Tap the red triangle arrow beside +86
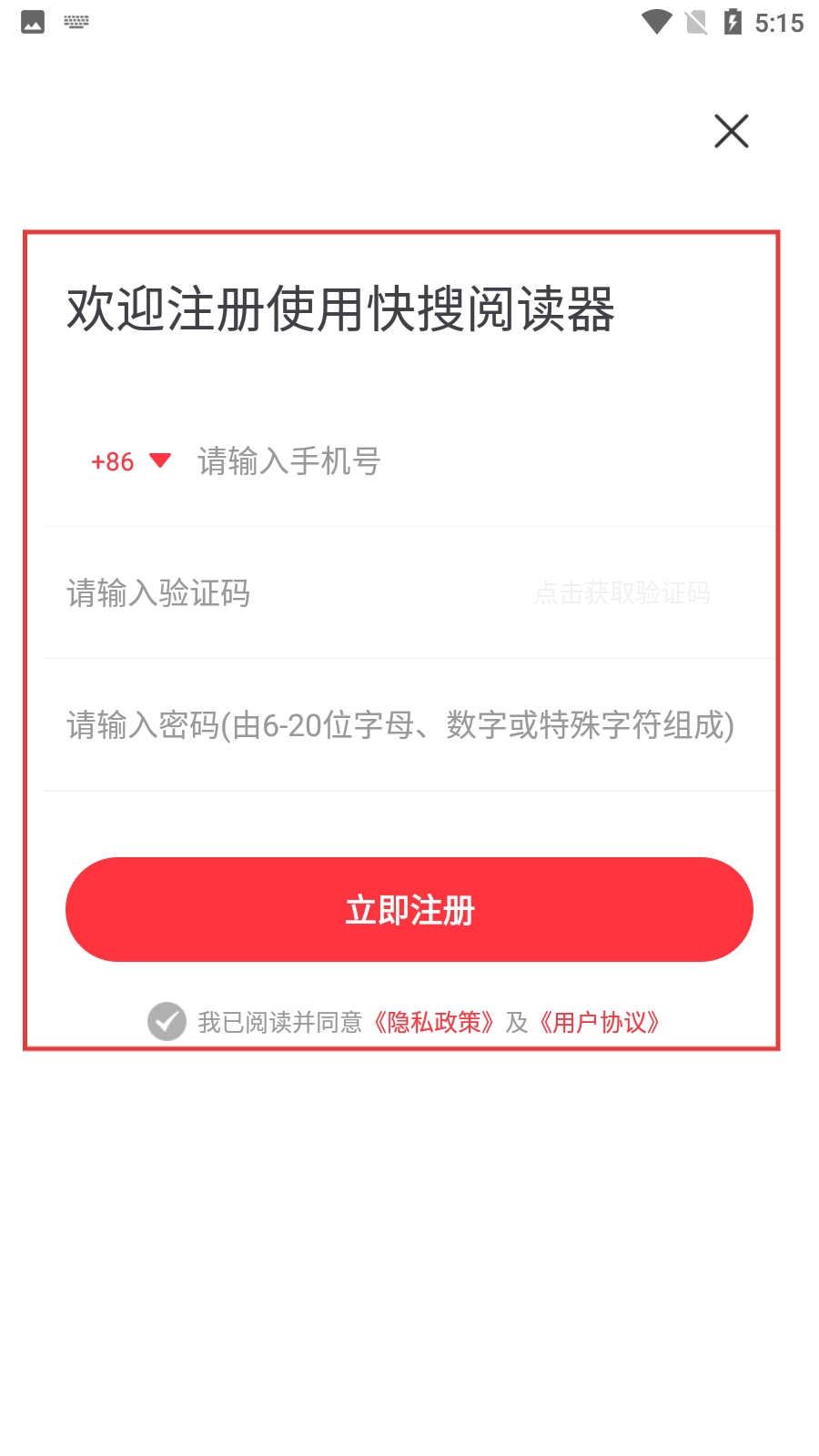Screen dimensions: 819x1456 [162, 461]
